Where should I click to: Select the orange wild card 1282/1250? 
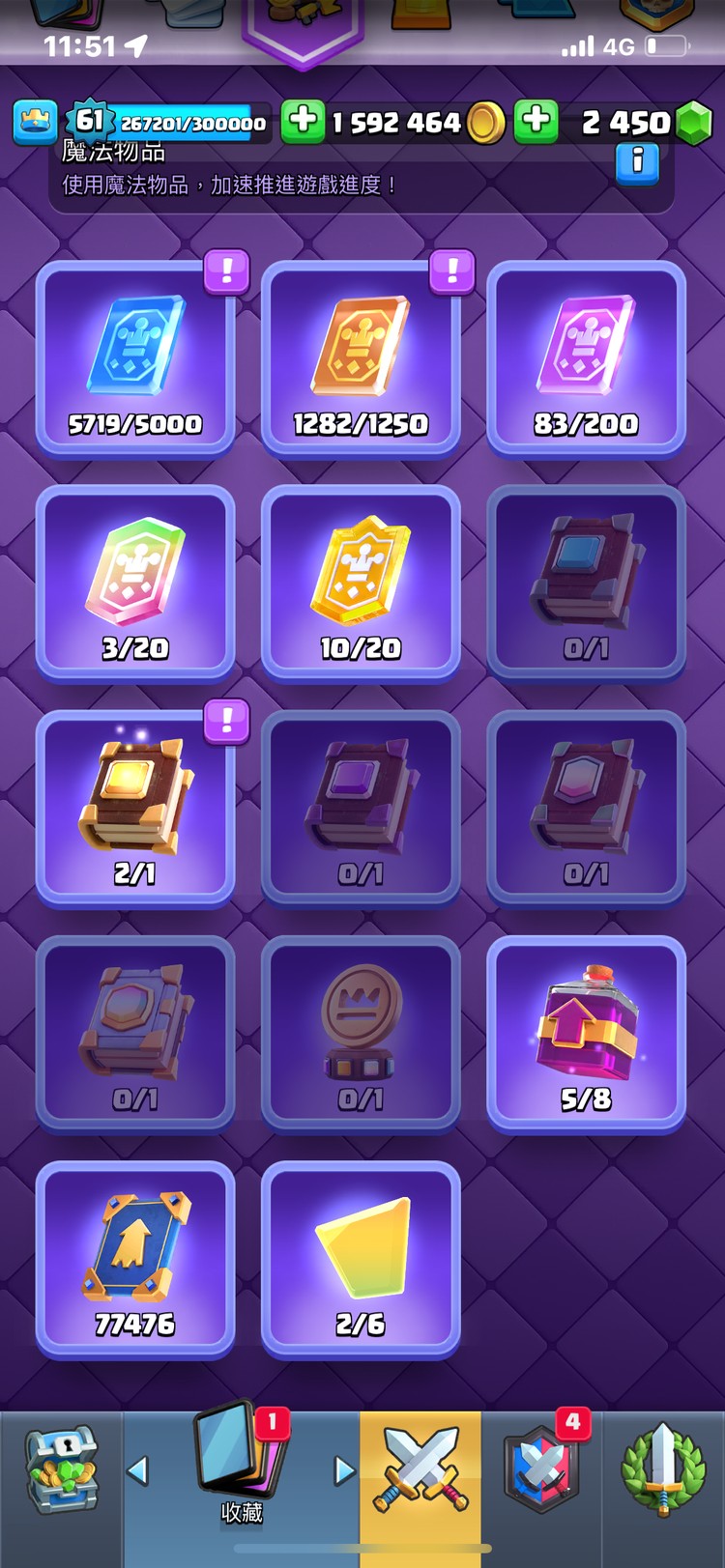(361, 357)
